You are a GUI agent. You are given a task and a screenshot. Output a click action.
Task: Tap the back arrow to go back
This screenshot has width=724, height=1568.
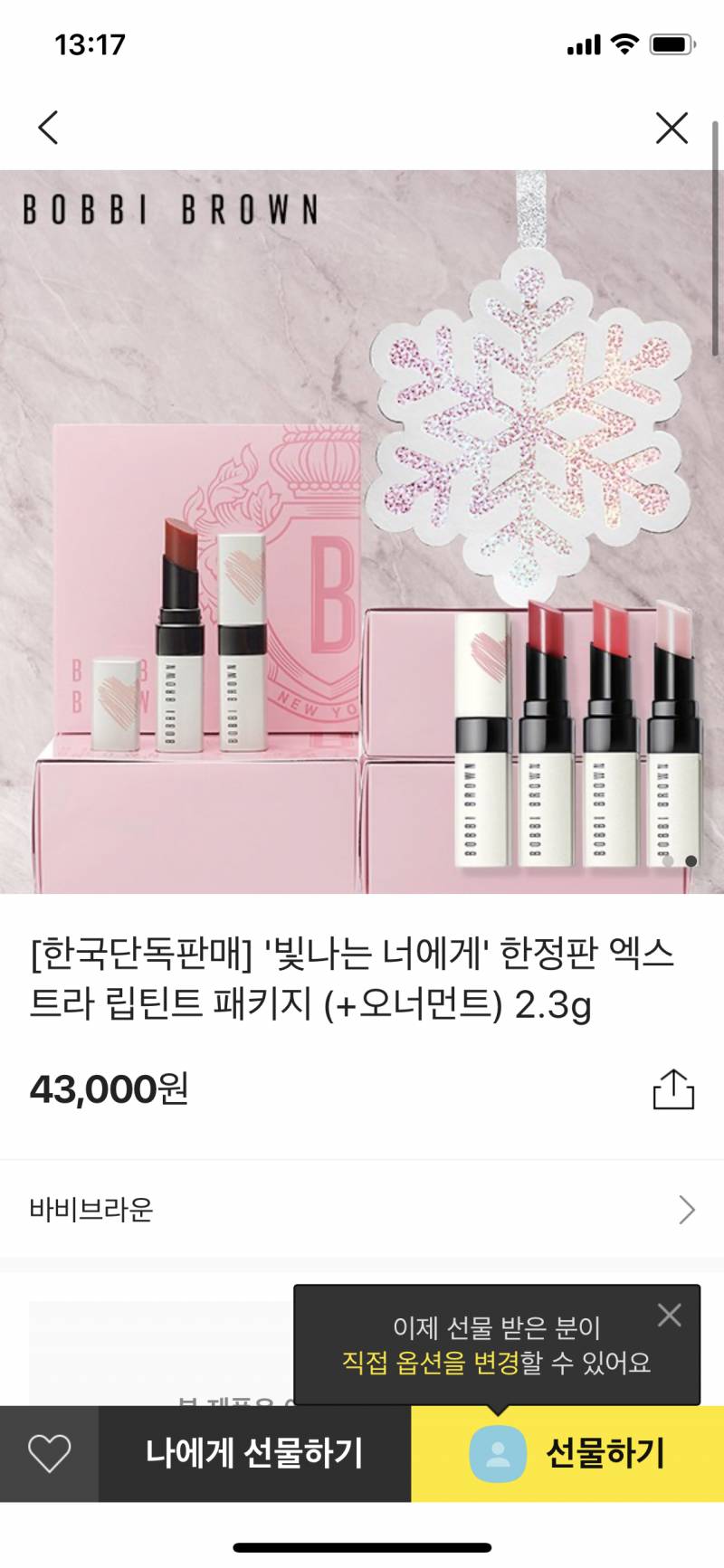coord(49,128)
